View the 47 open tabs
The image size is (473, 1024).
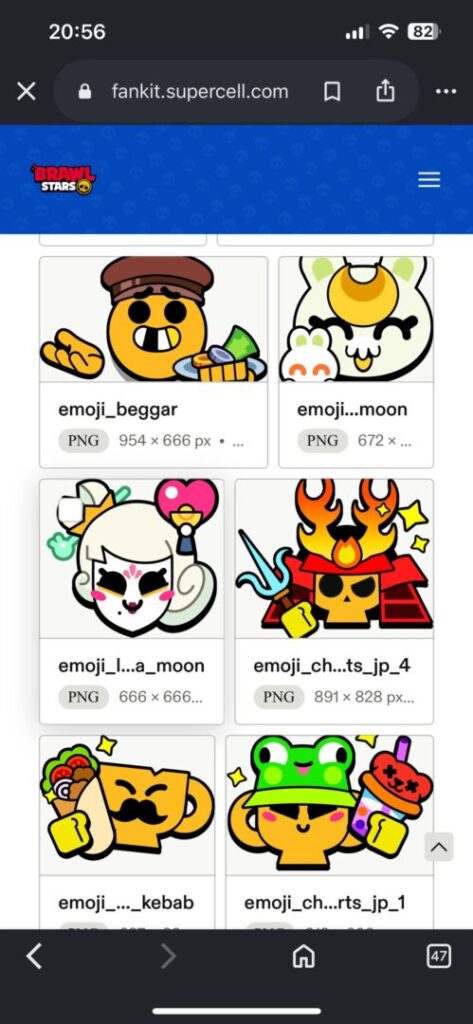coord(438,957)
